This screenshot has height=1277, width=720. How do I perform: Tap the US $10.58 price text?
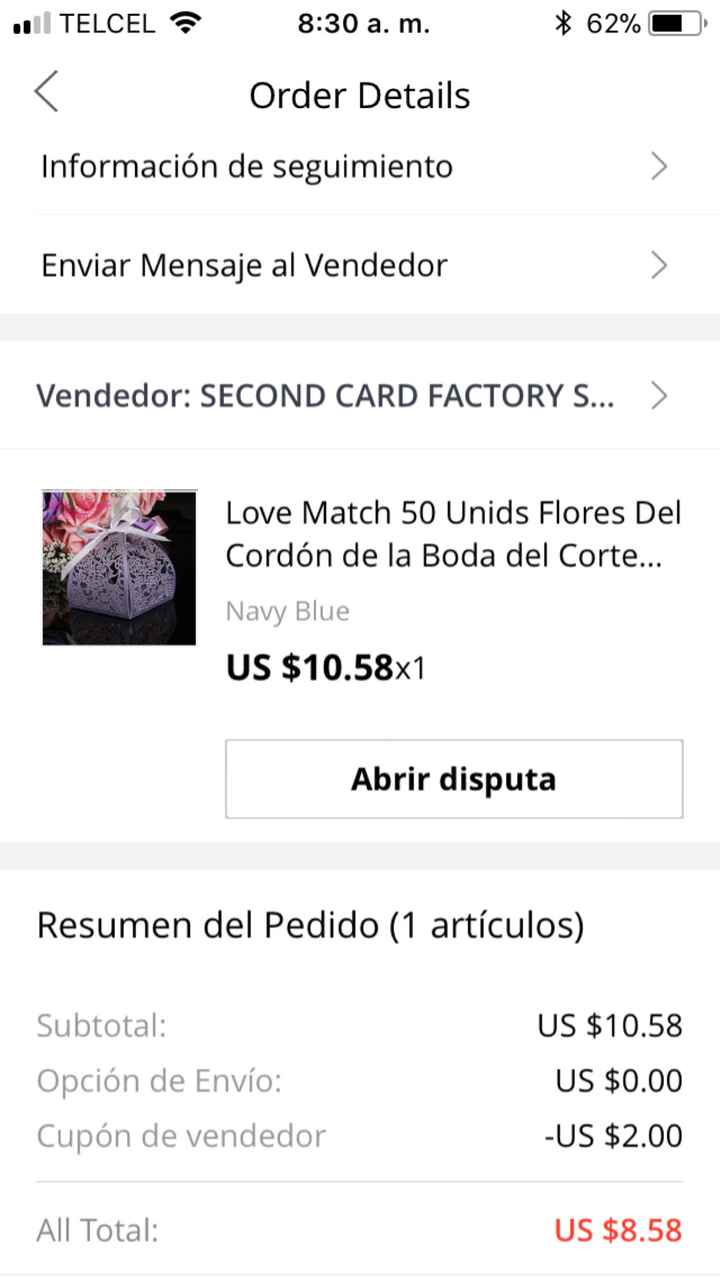click(302, 667)
